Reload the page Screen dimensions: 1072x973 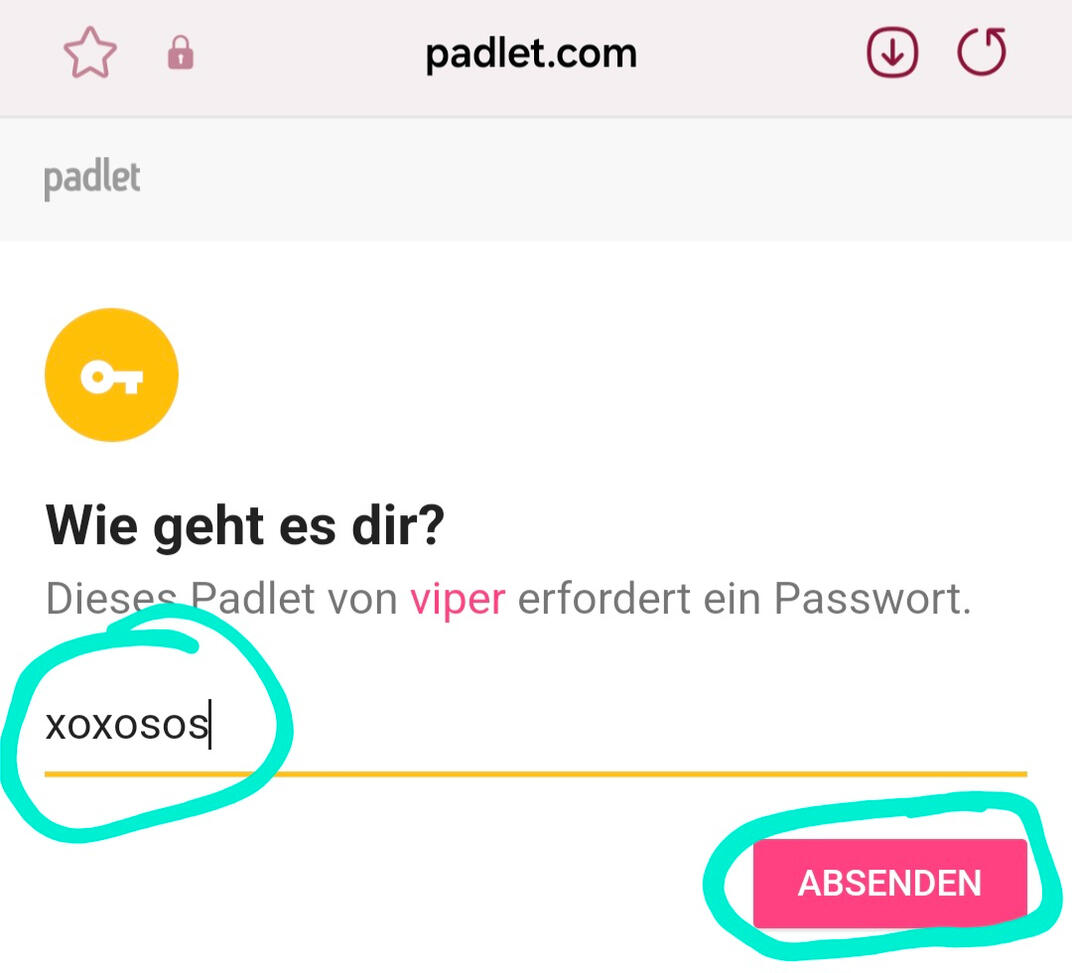pos(981,53)
